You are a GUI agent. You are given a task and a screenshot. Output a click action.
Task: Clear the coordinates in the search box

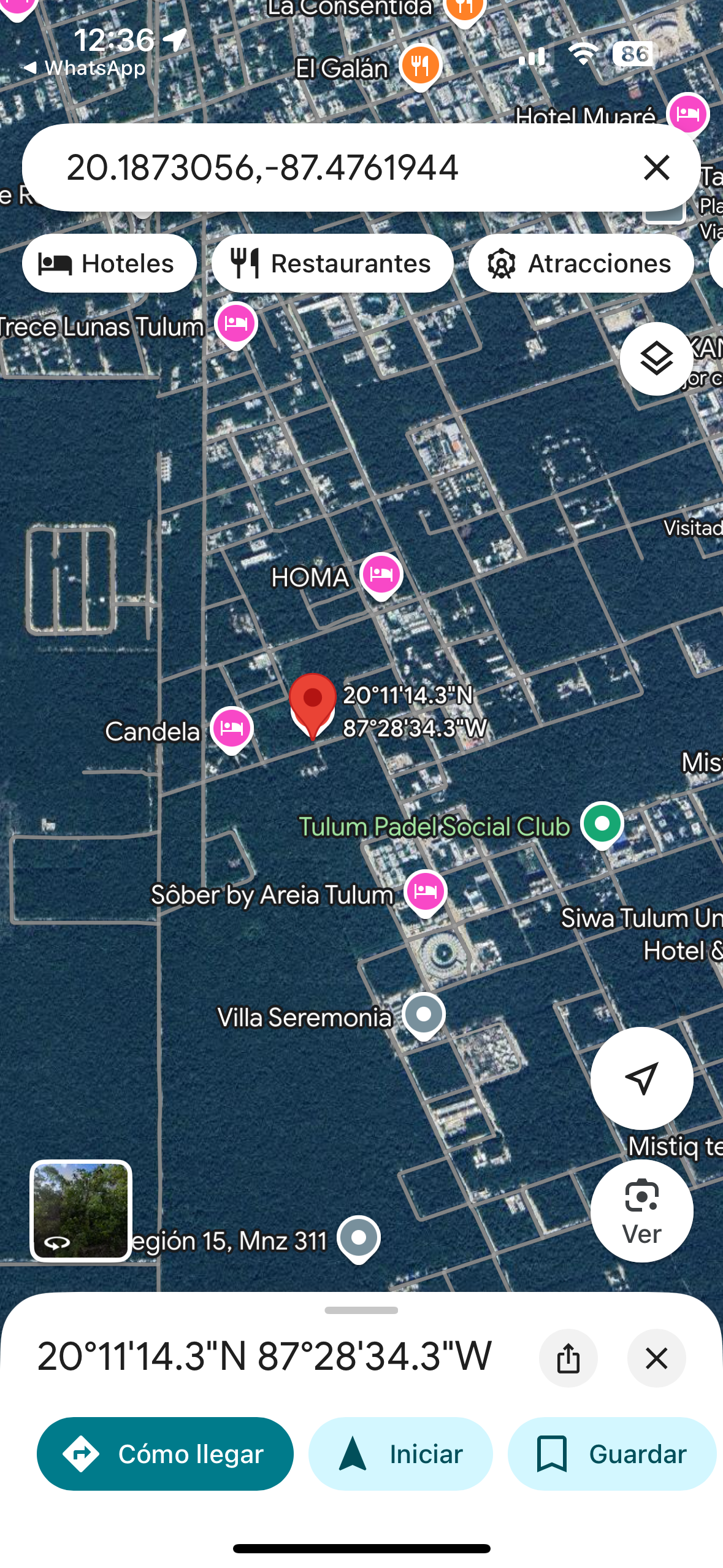point(656,167)
